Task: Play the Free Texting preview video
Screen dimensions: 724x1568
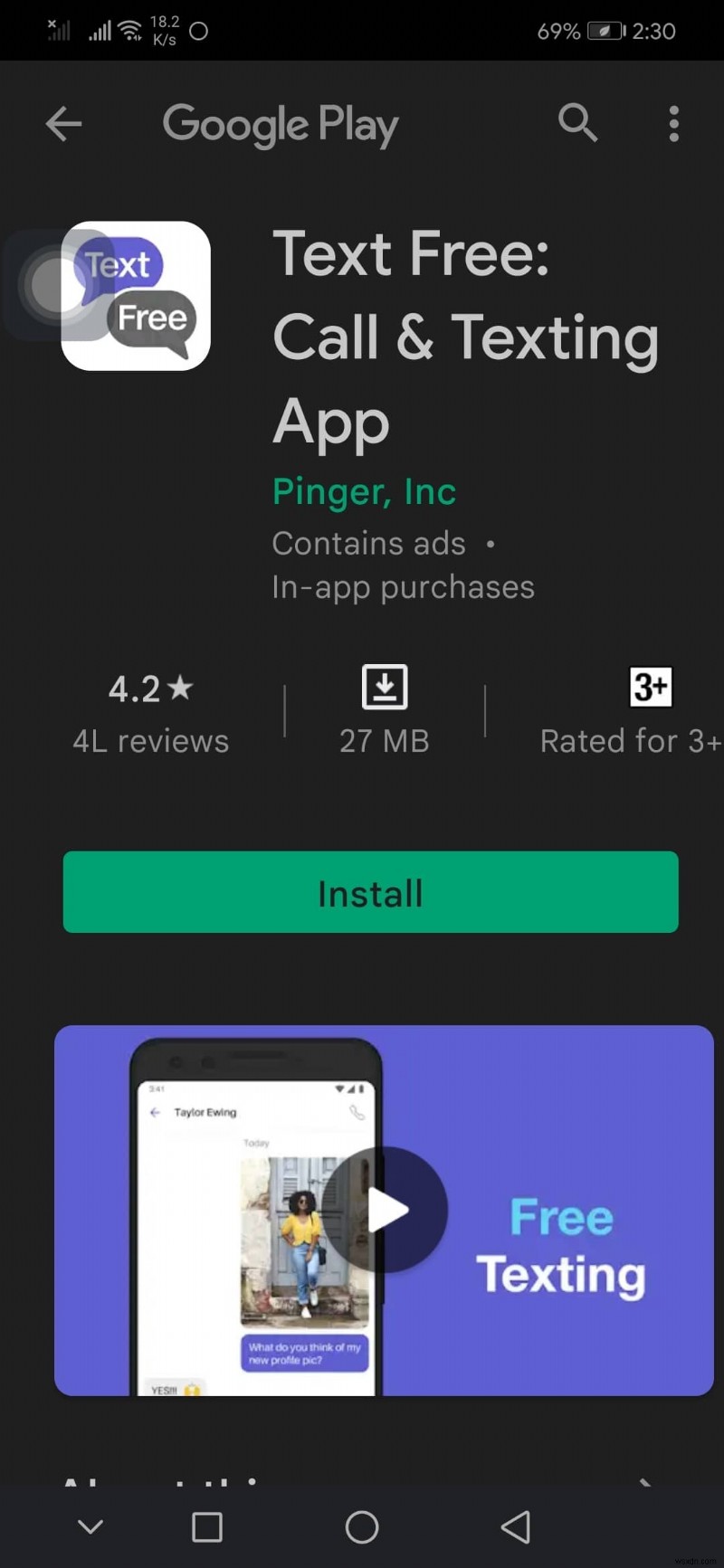Action: (x=386, y=1210)
